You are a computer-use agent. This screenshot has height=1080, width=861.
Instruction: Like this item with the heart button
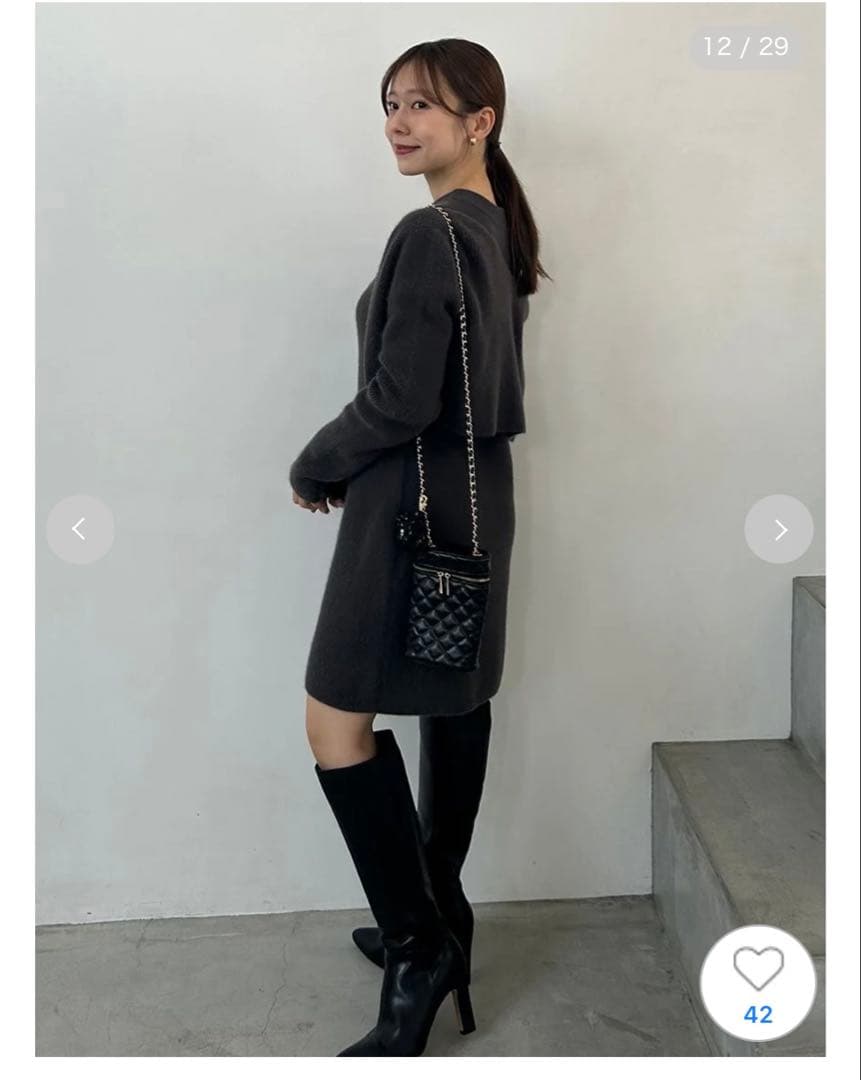(758, 982)
